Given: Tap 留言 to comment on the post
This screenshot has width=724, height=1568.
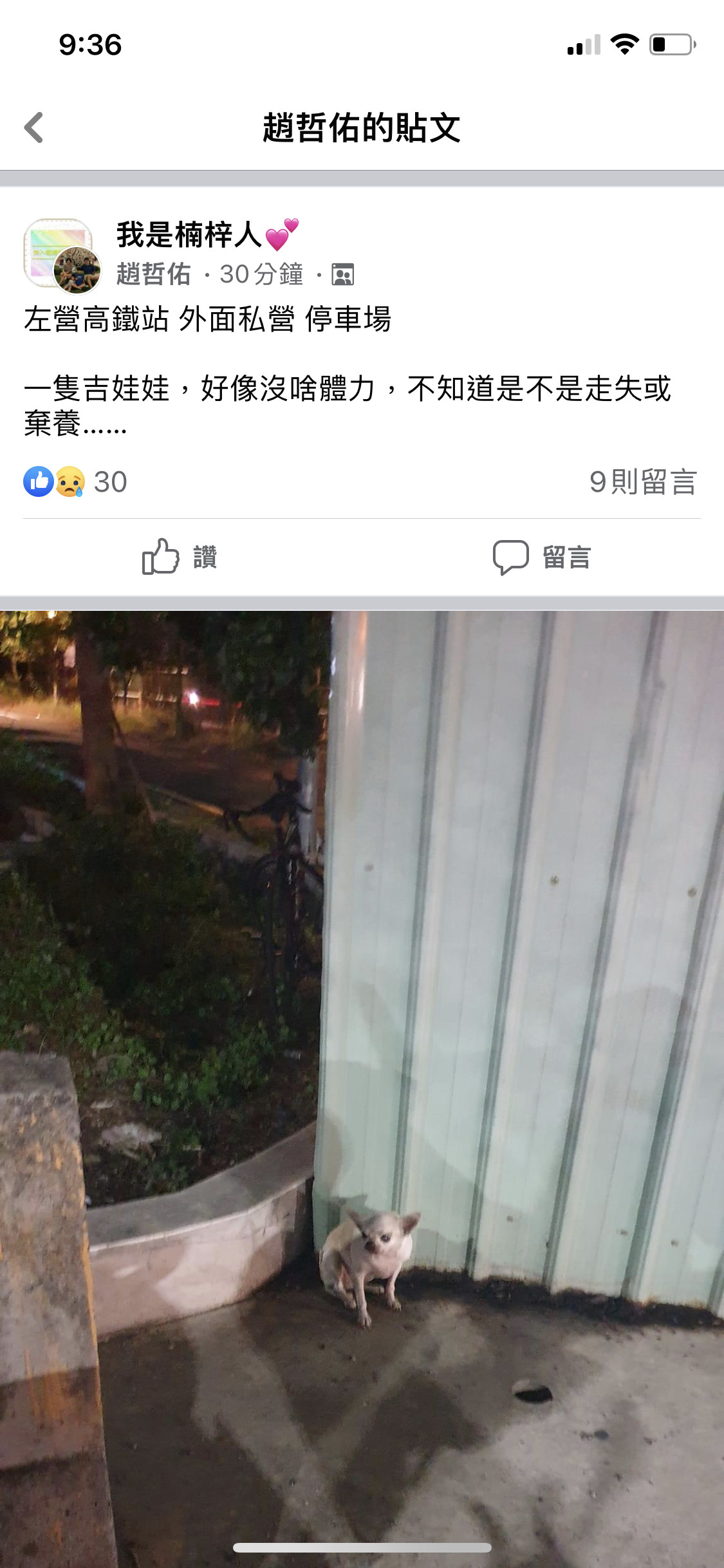Looking at the screenshot, I should [x=542, y=557].
